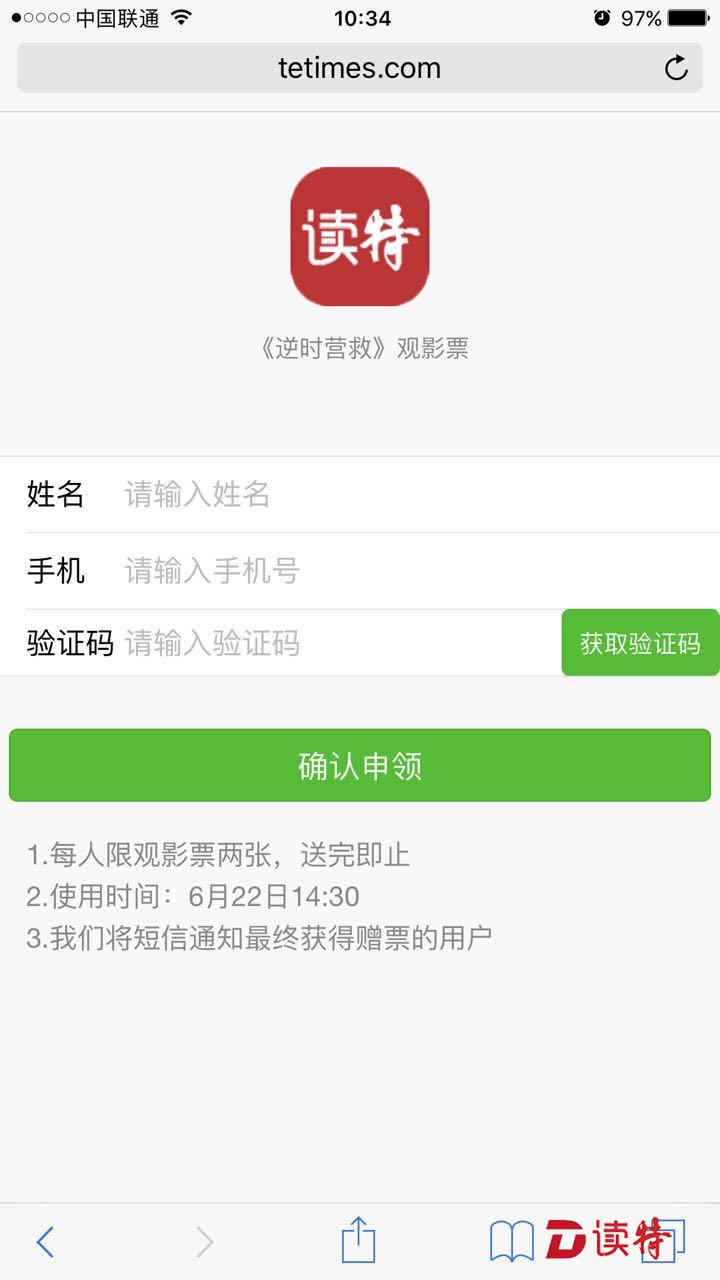Tap 获取验证码 to get verification code
Screen dimensions: 720x1280
(x=640, y=643)
